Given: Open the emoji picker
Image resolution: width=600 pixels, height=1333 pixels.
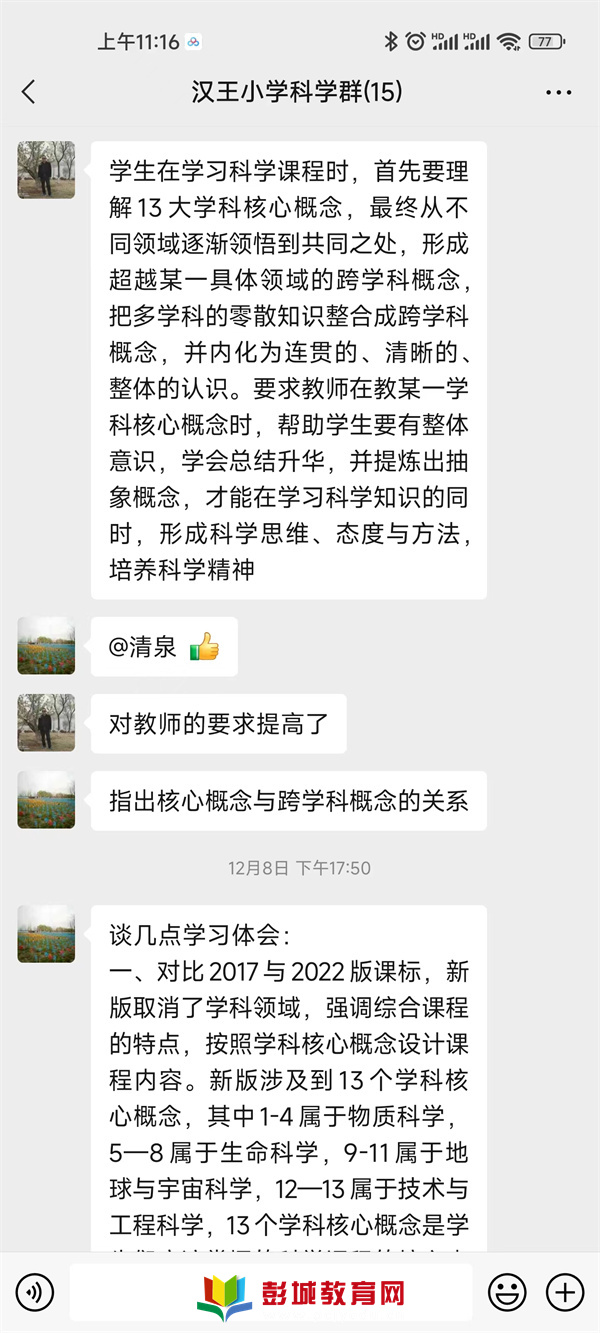Looking at the screenshot, I should 505,1293.
